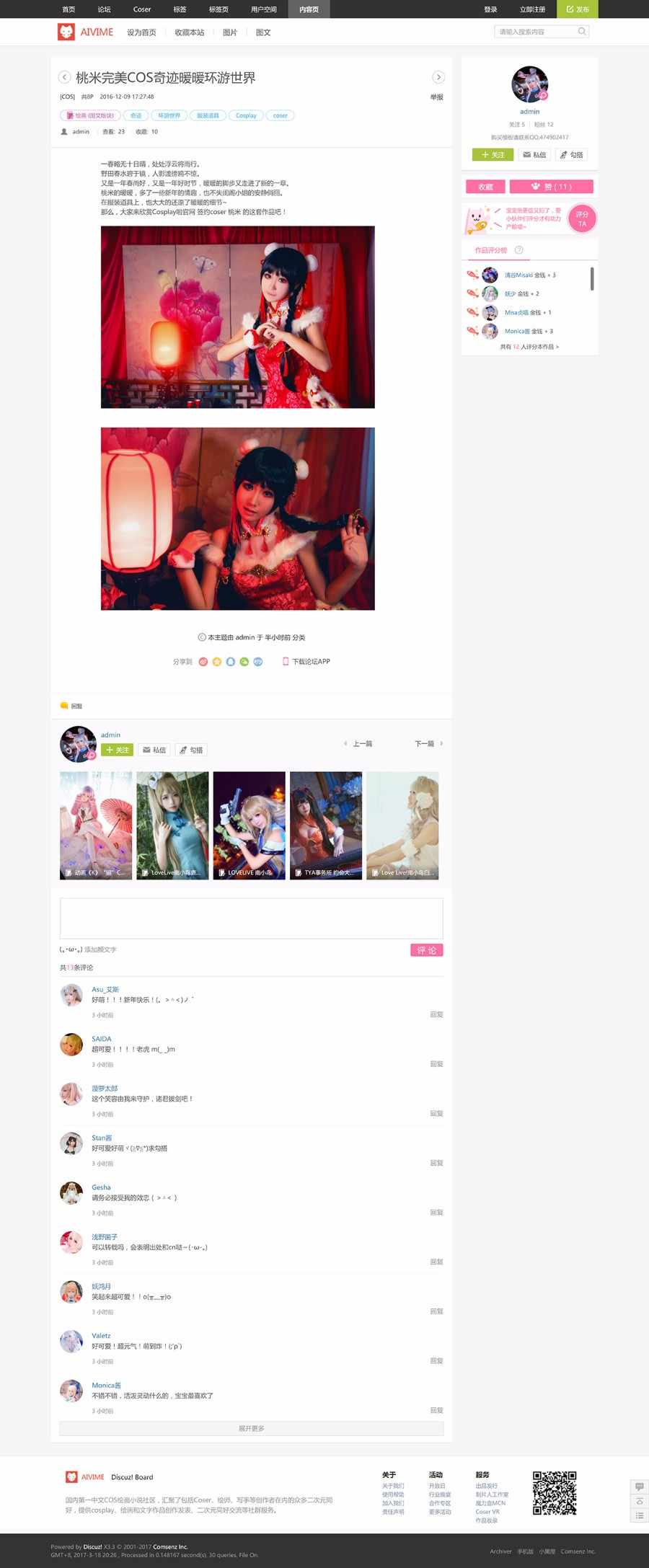Screen dimensions: 649x1568
Task: Open the 立即注册 register link
Action: (x=532, y=9)
